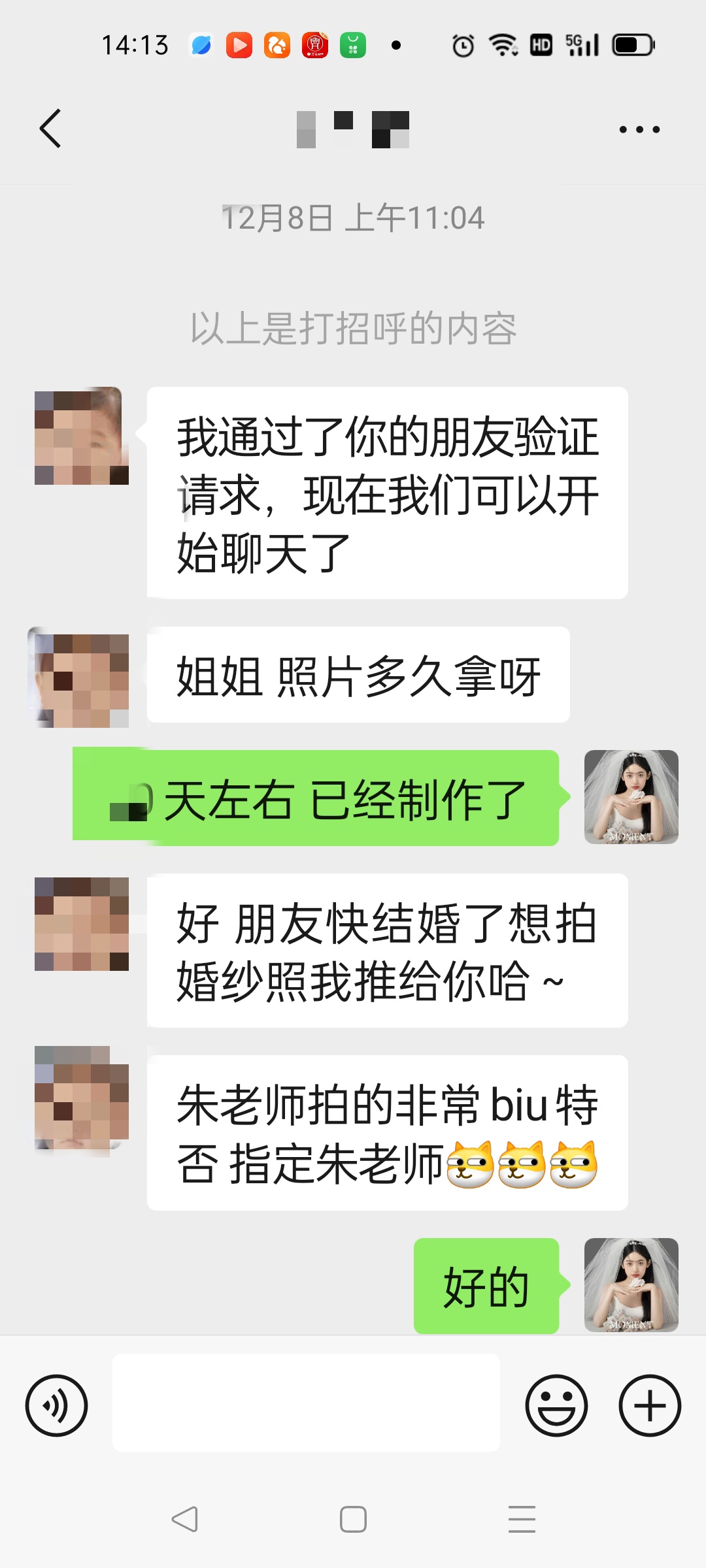
Task: Tap own bride avatar beside 好的 message
Action: pos(631,1284)
